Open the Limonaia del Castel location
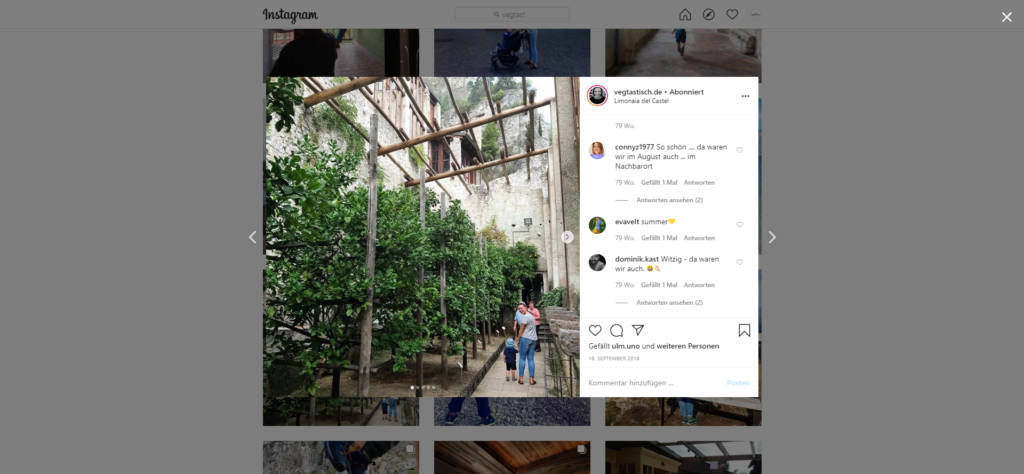 641,101
